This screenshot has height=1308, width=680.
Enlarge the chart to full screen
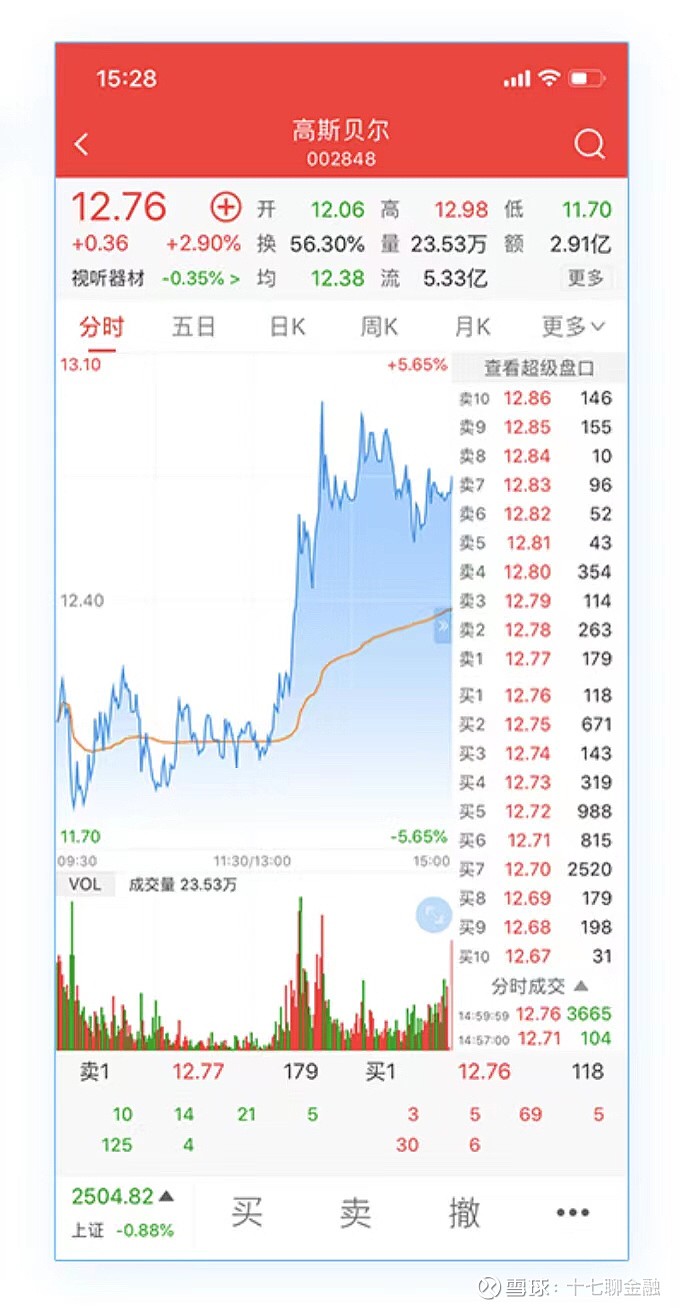[434, 915]
